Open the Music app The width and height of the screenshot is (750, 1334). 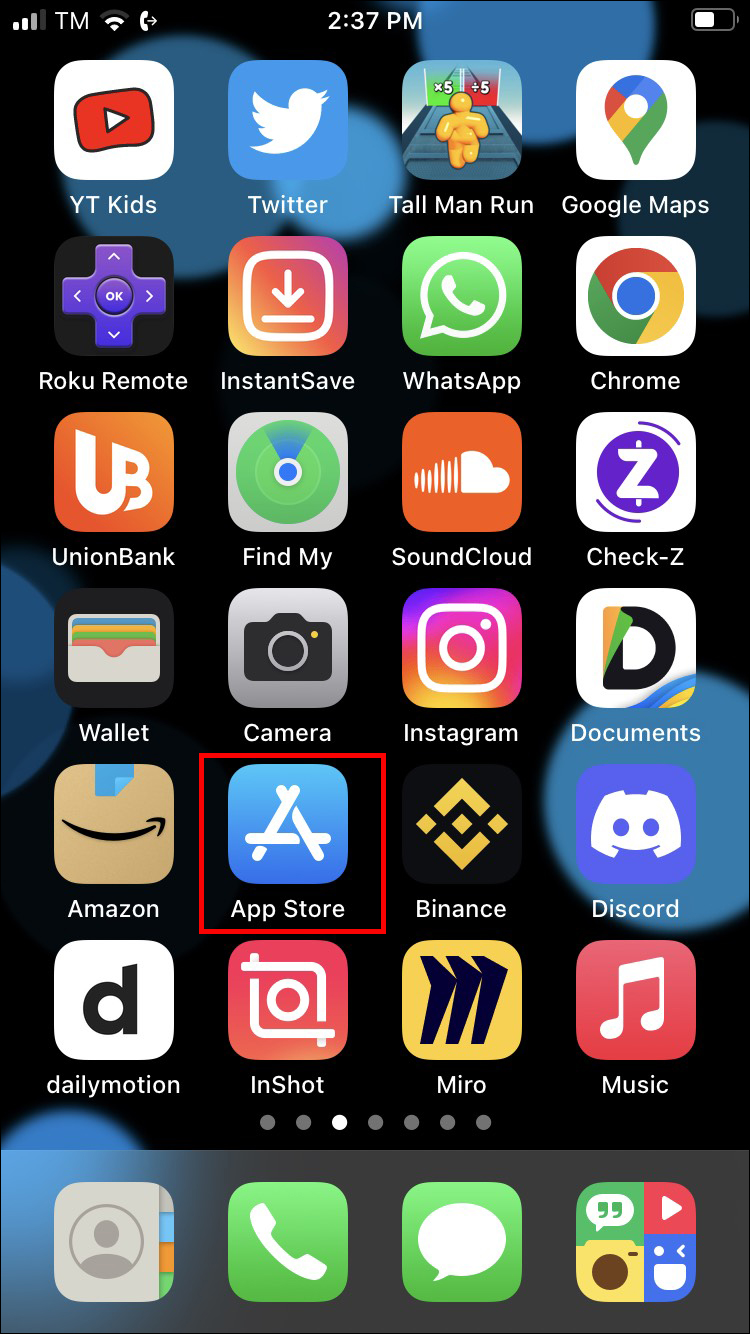point(636,1000)
